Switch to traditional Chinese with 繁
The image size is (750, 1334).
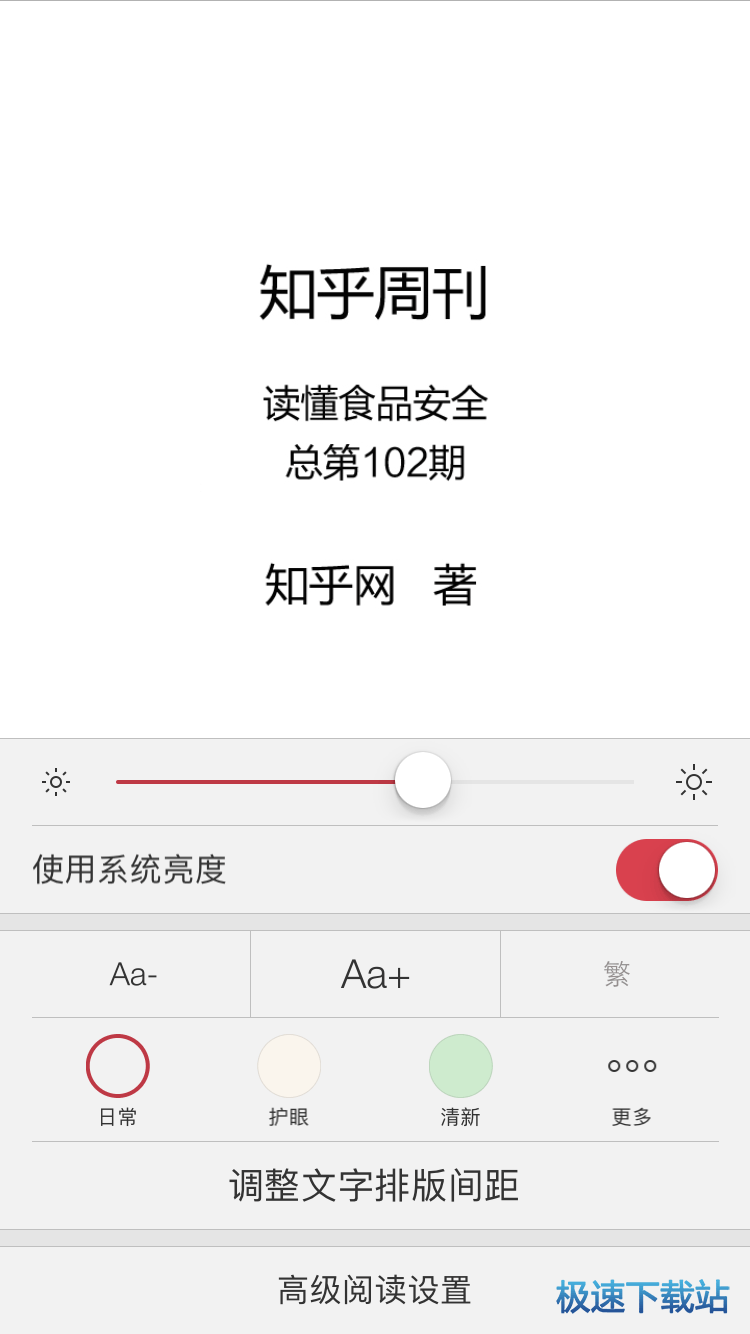point(617,974)
